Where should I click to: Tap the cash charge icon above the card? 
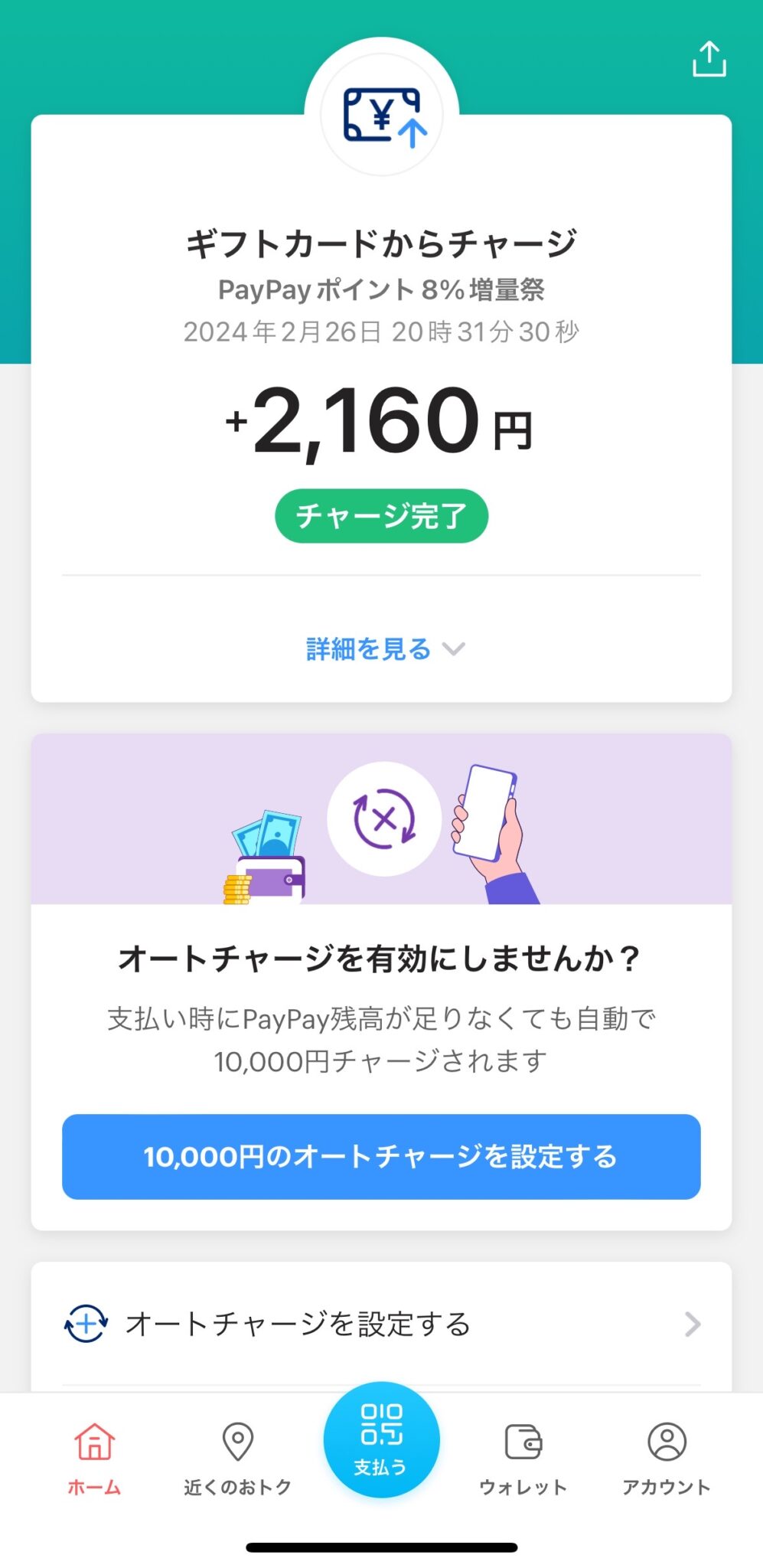point(381,115)
